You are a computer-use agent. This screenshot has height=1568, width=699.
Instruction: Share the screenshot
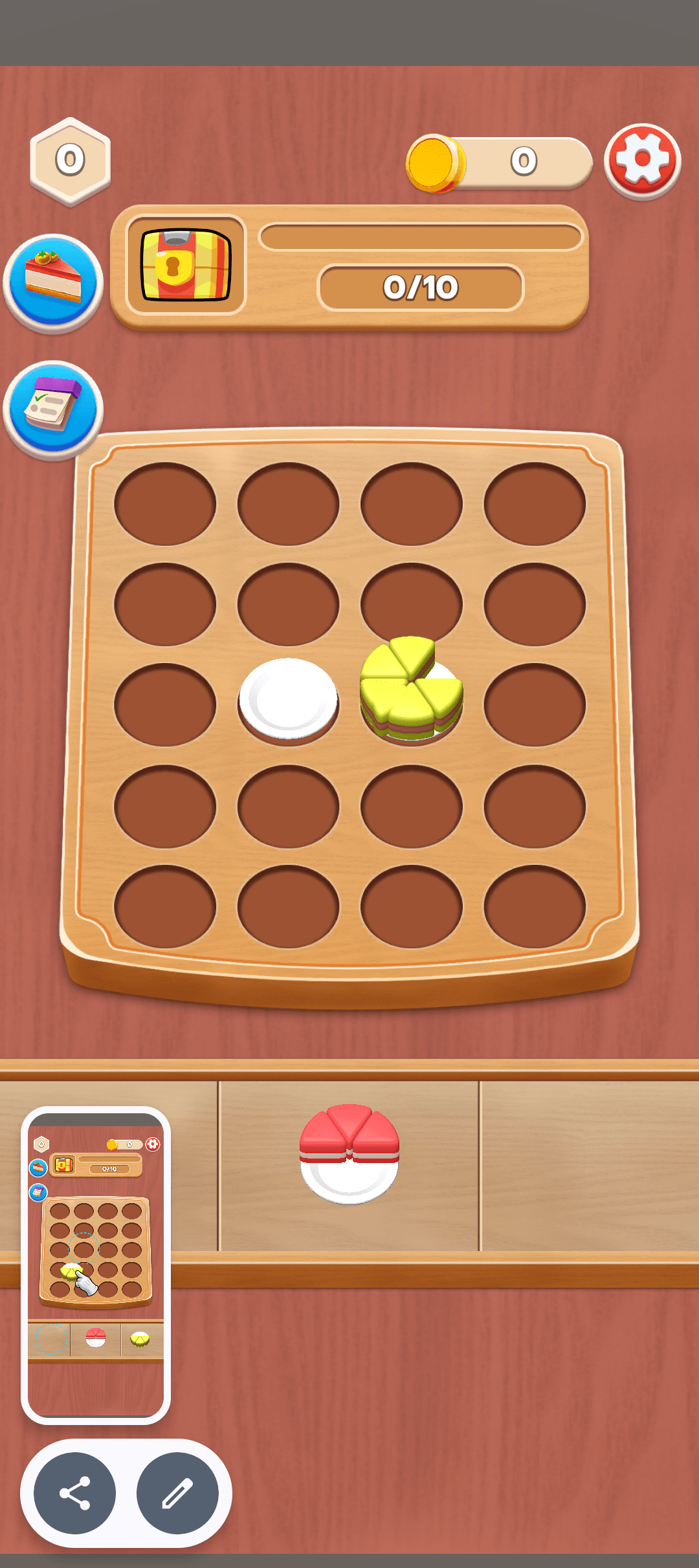pyautogui.click(x=75, y=1493)
